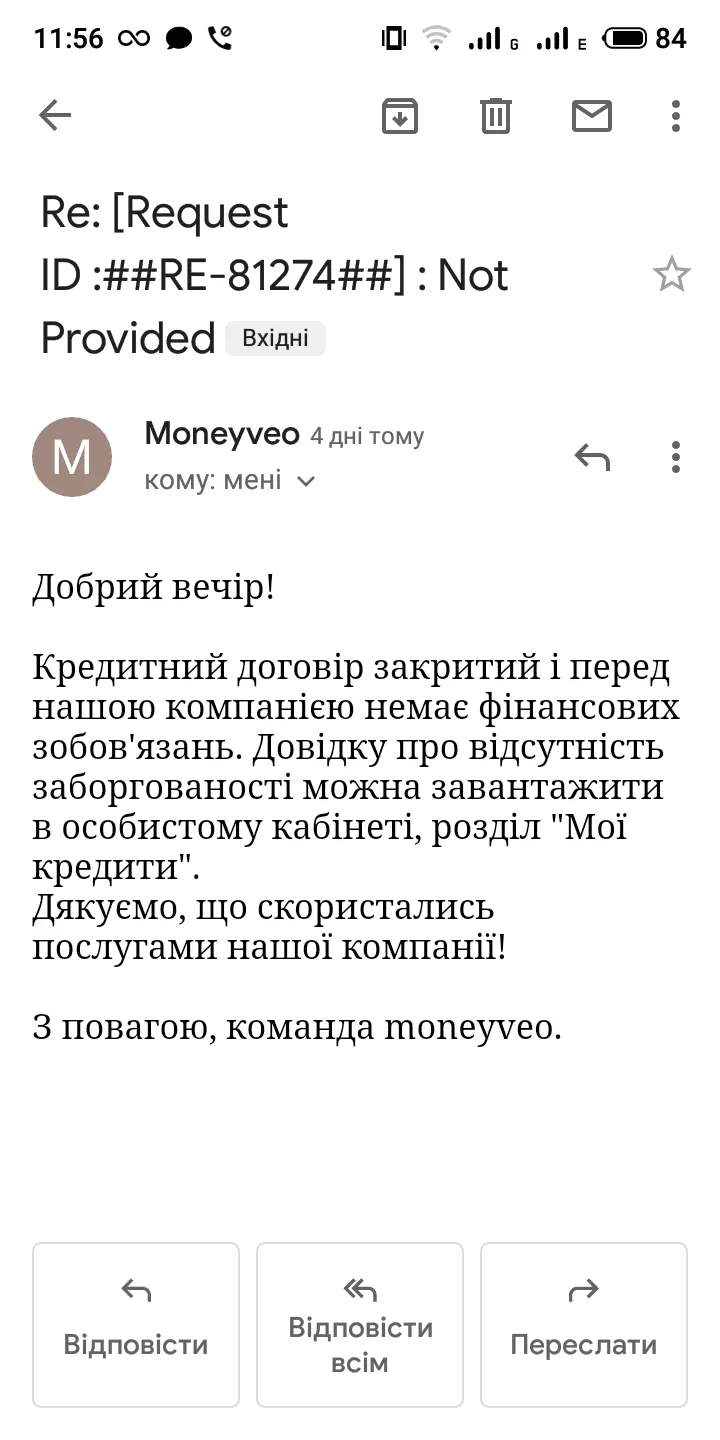The image size is (720, 1440).
Task: Open the top overflow menu
Action: point(676,117)
